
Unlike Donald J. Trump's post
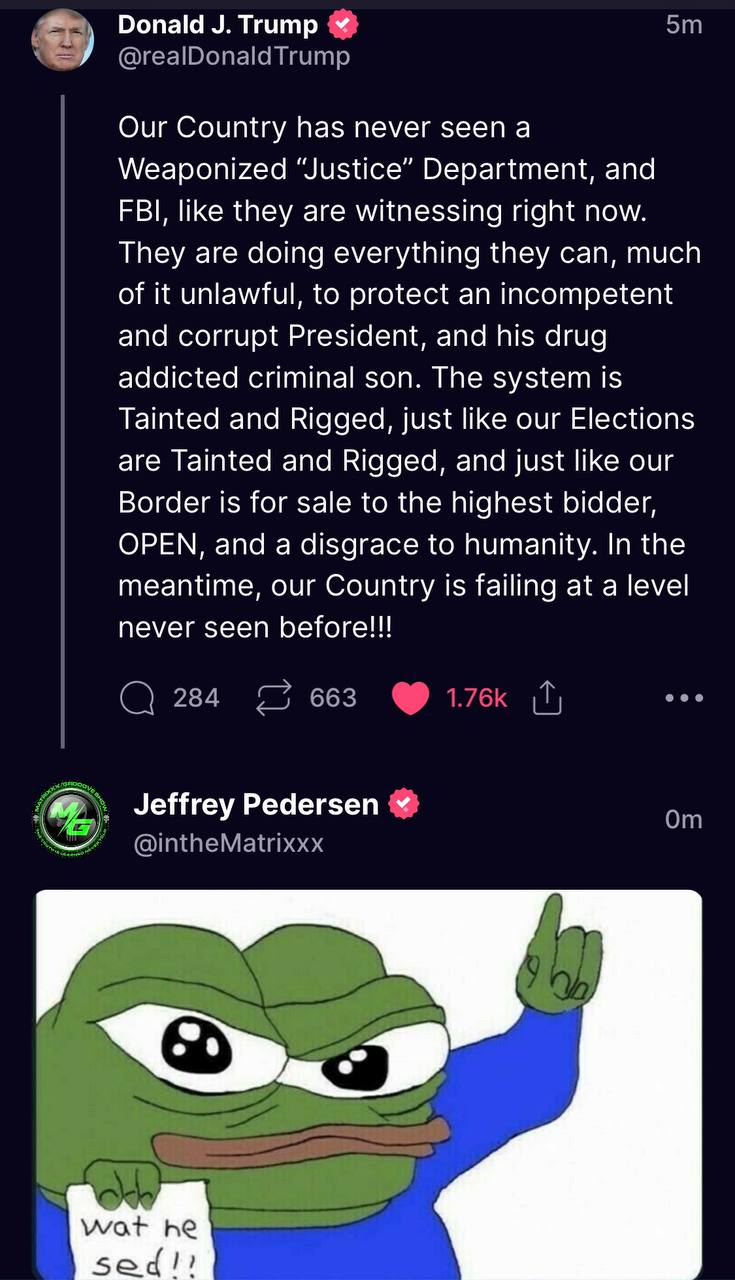[410, 698]
